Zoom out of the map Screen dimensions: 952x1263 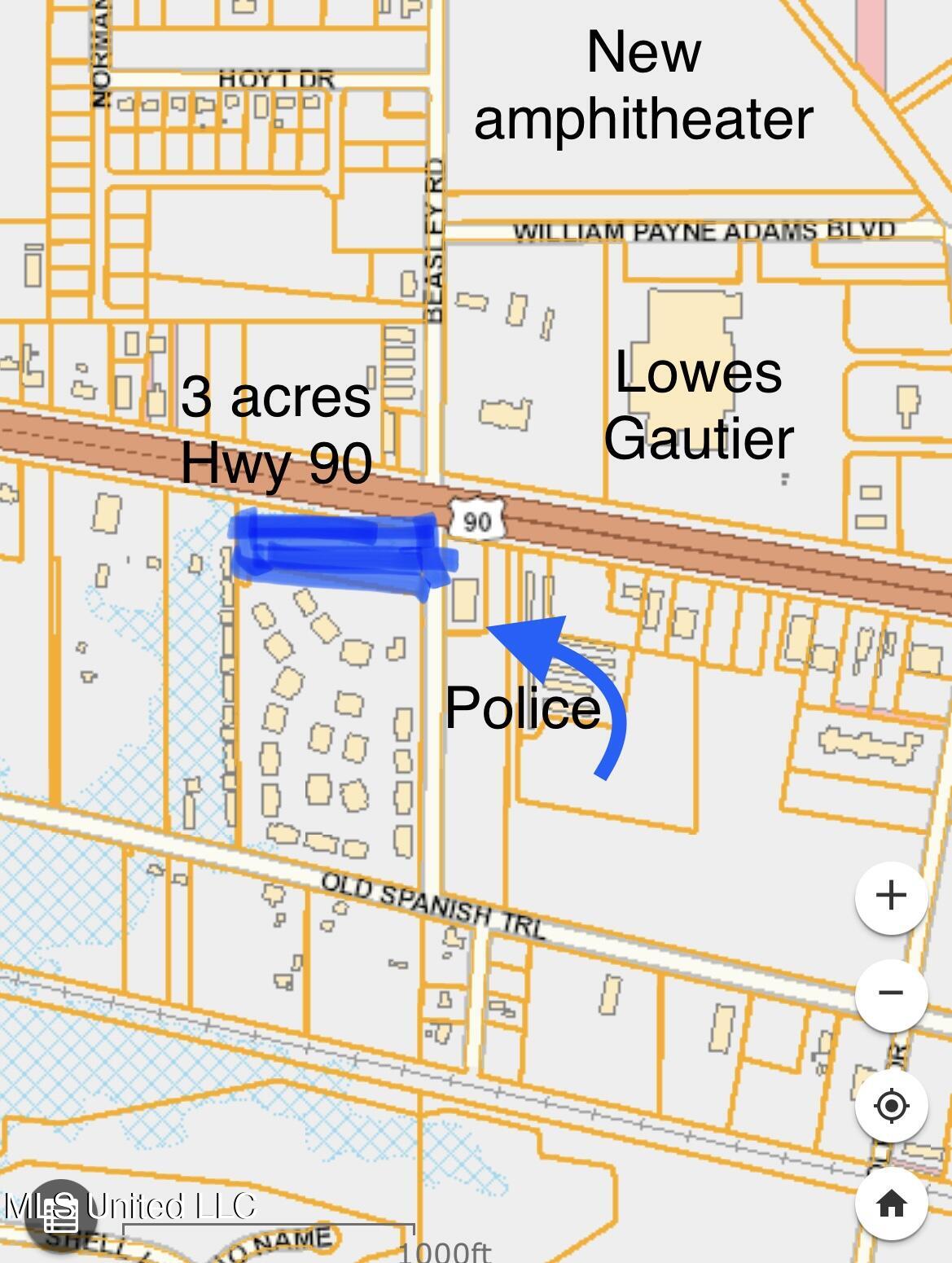pos(891,993)
